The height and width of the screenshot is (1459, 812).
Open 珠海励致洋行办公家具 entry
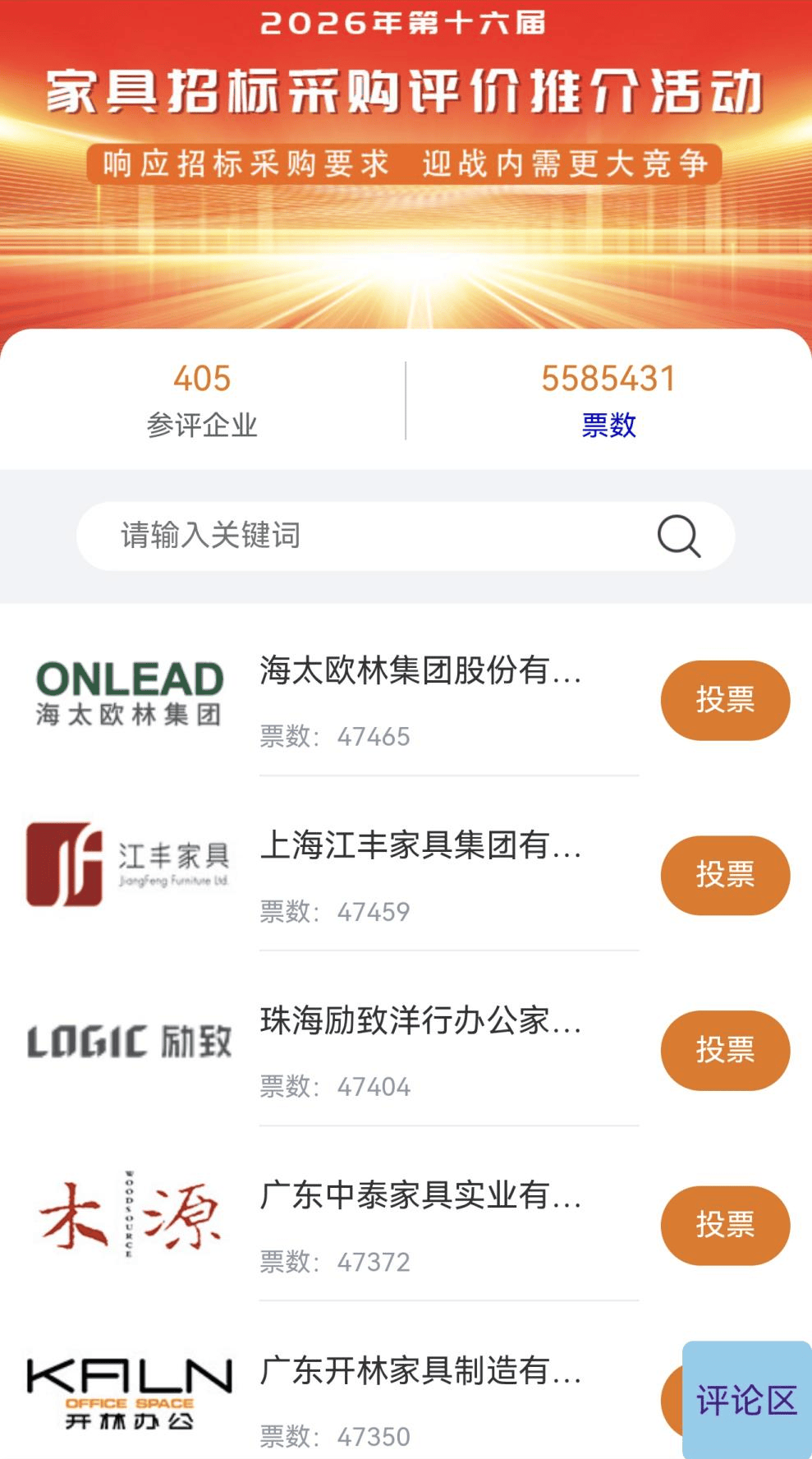point(420,1021)
